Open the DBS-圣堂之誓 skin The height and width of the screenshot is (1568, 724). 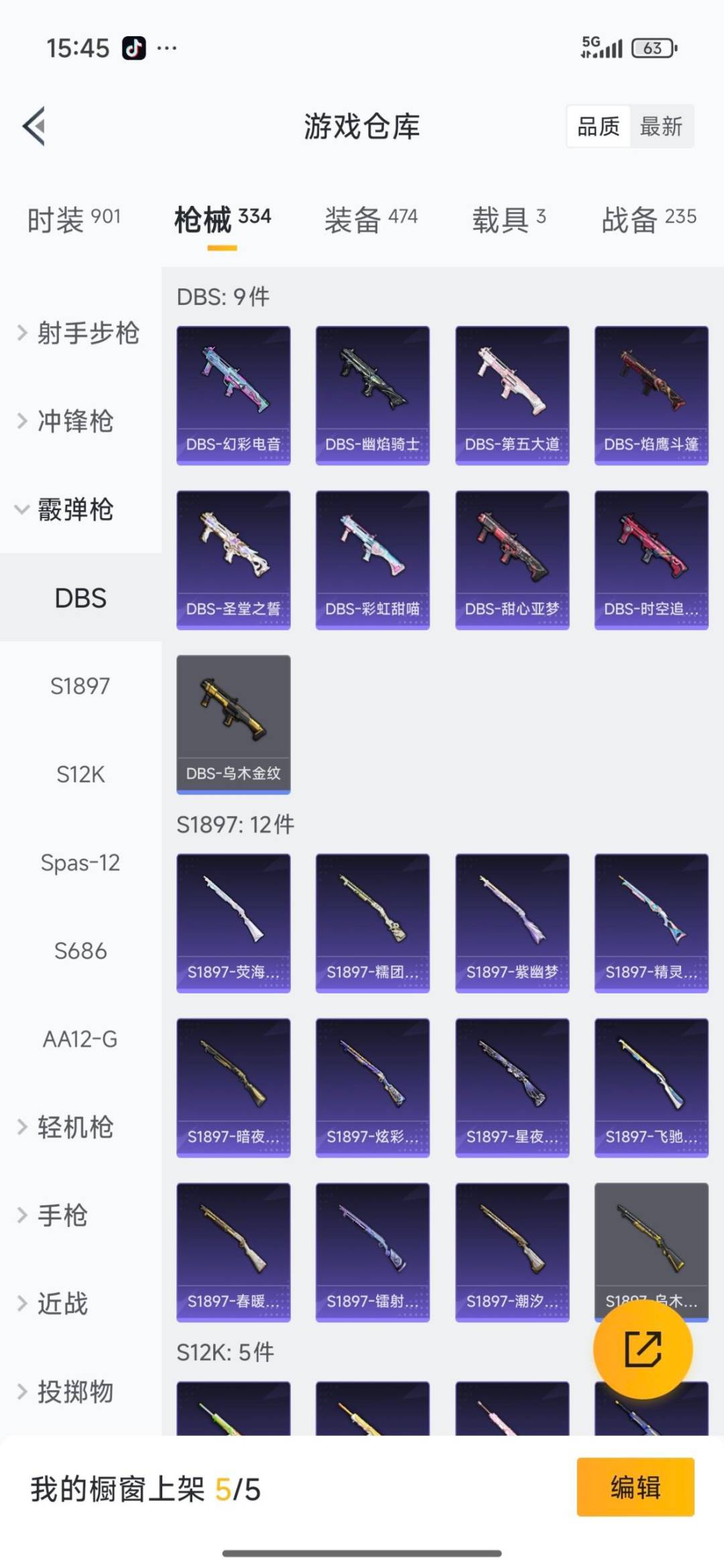coord(233,560)
